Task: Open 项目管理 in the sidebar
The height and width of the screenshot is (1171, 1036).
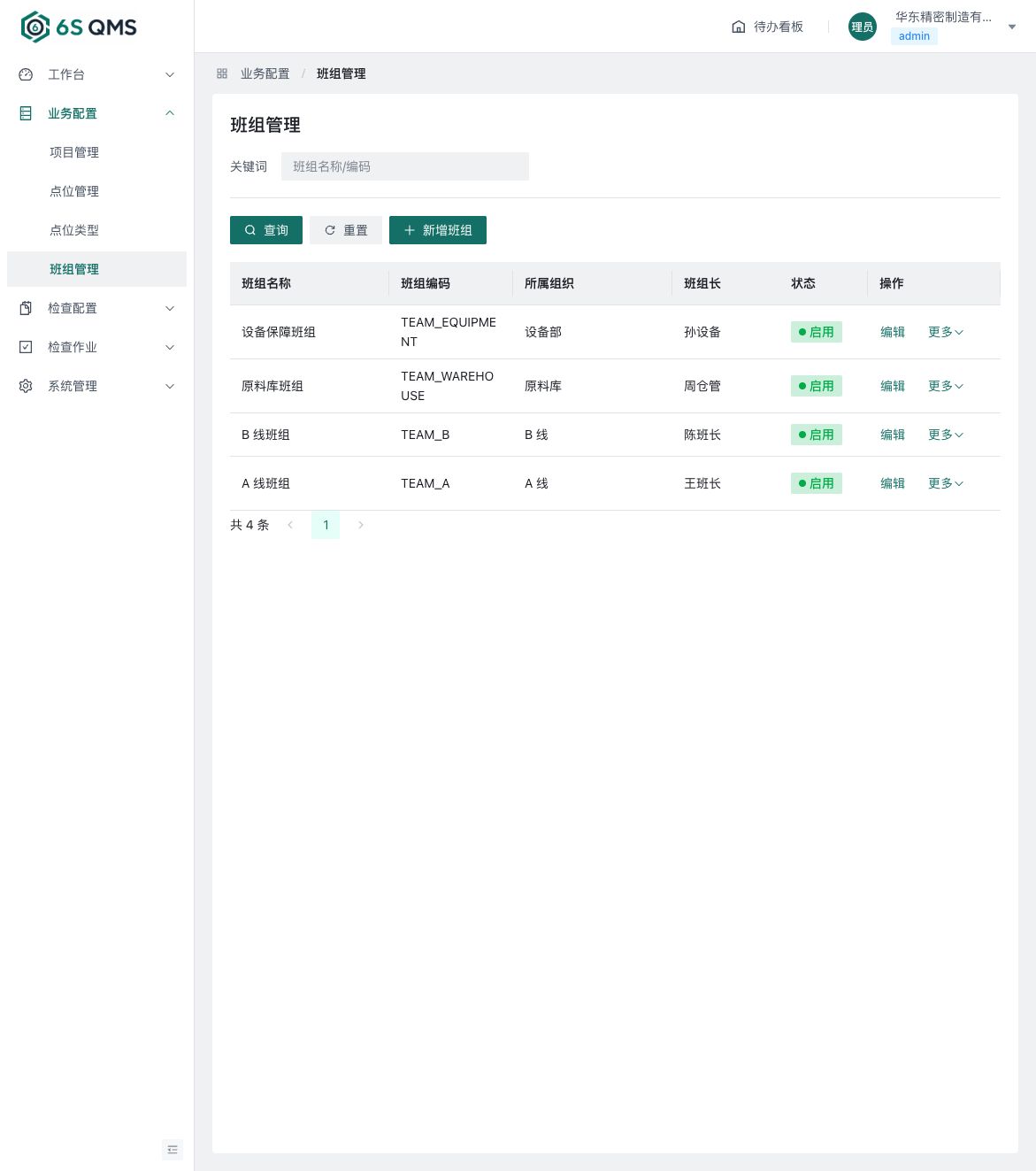Action: pyautogui.click(x=96, y=152)
